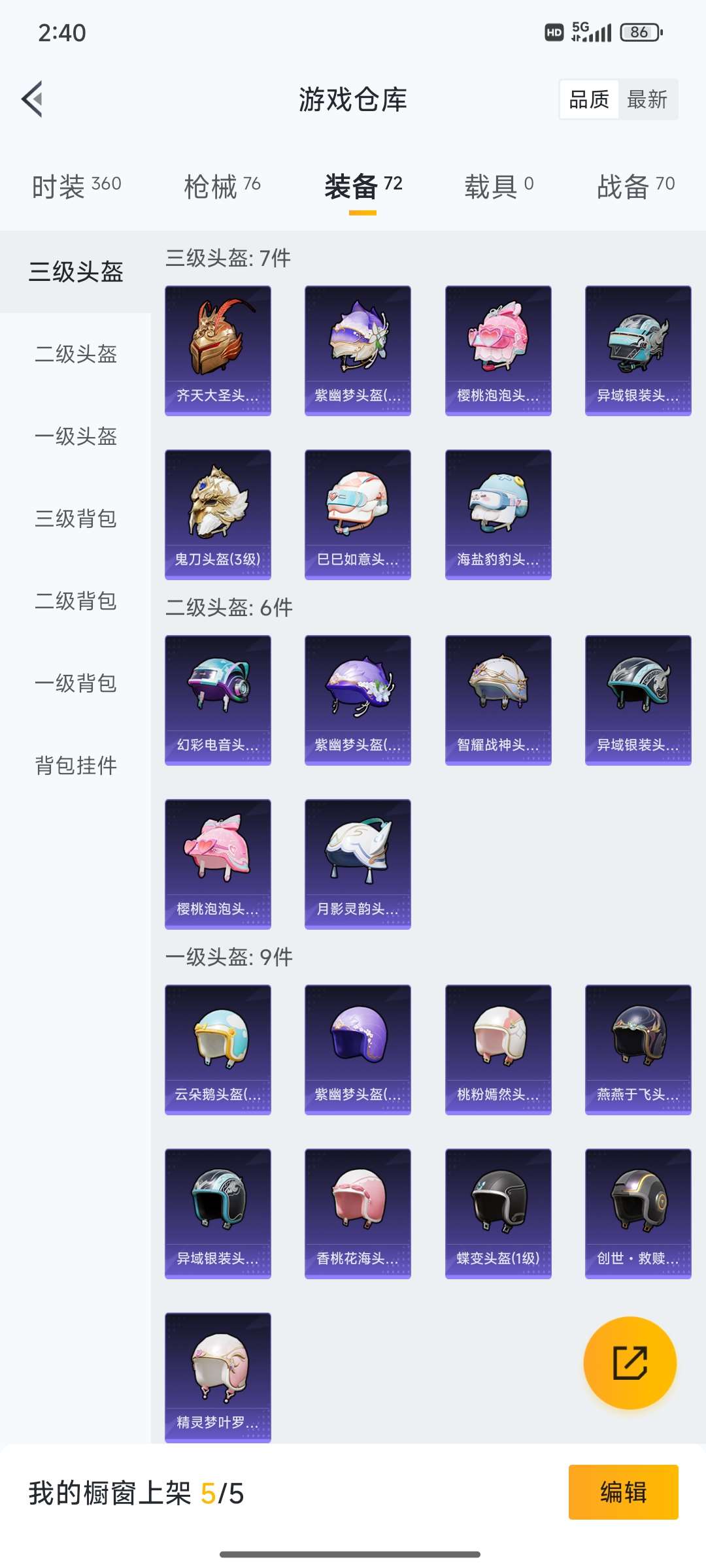
Task: Tap the orange share floating button
Action: point(630,1363)
